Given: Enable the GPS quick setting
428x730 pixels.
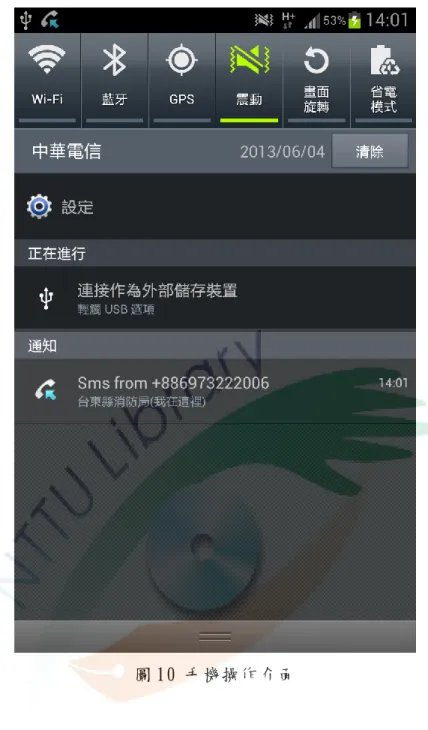Looking at the screenshot, I should coord(182,80).
